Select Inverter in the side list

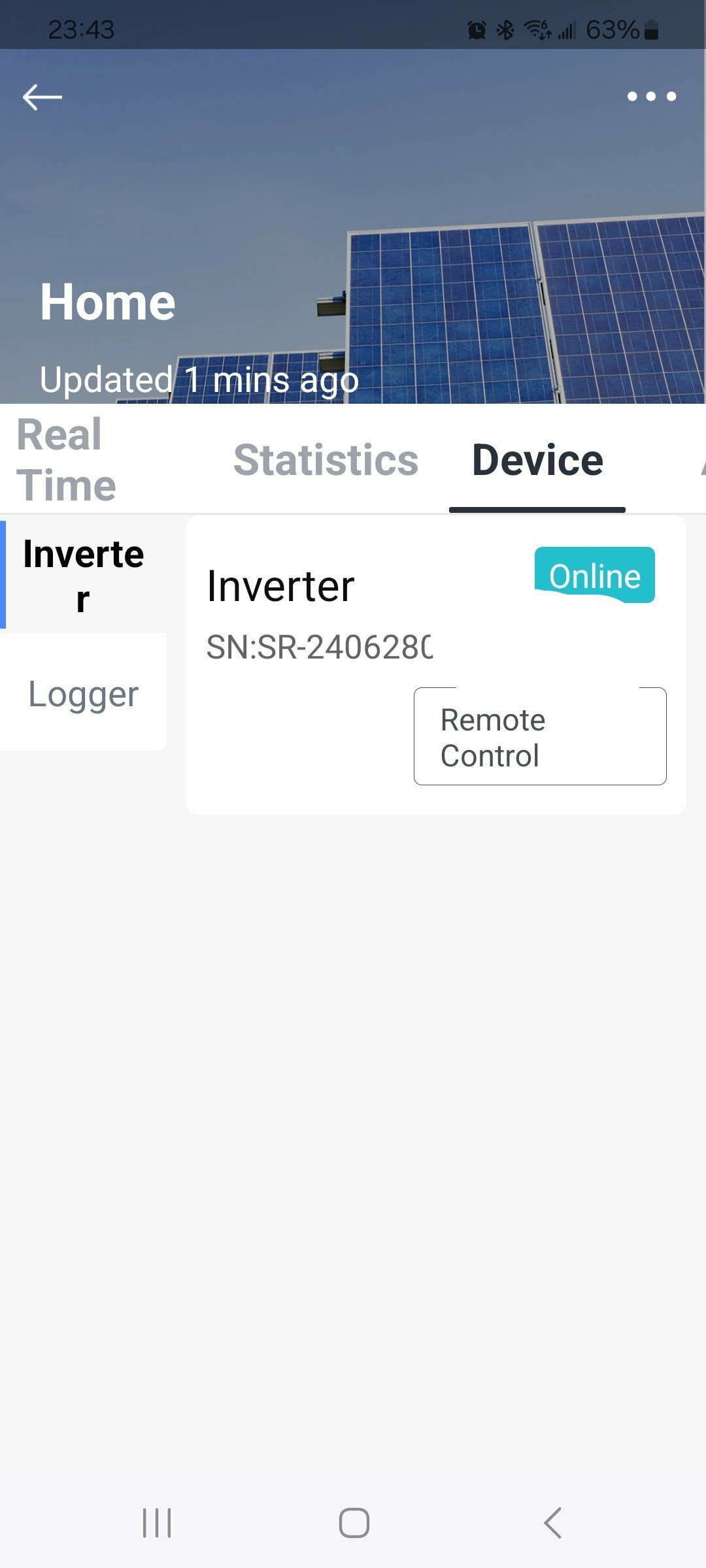pos(83,576)
